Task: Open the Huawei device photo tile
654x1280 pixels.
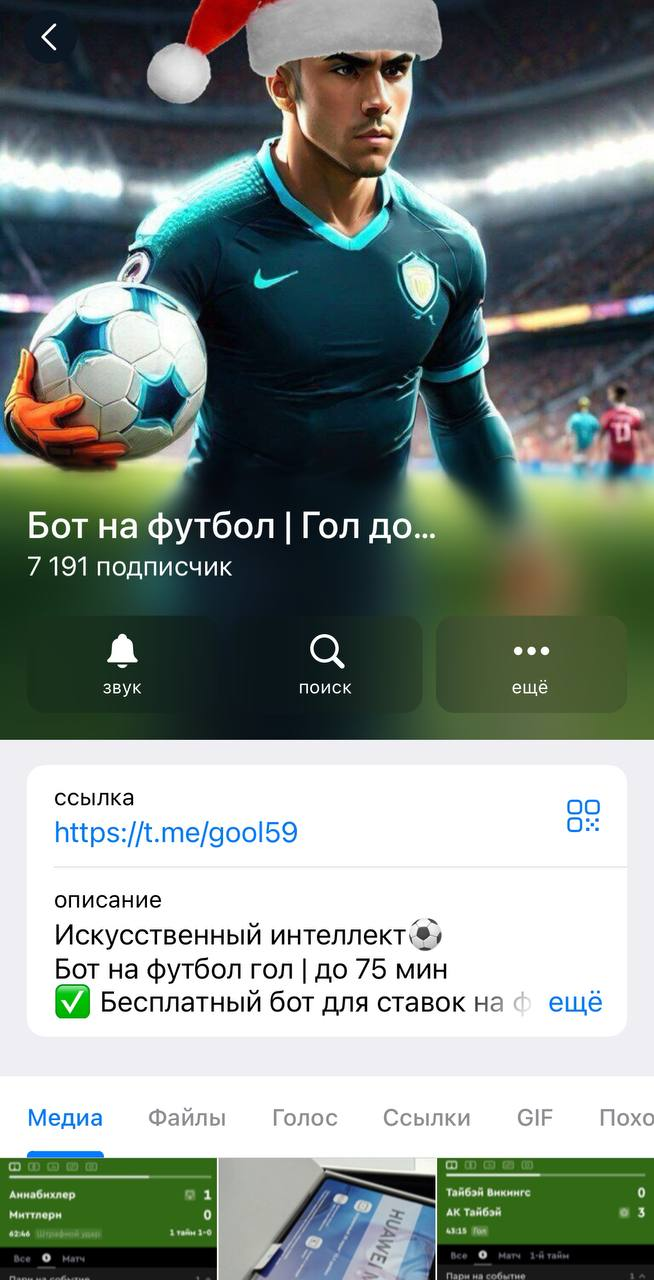Action: (x=327, y=1220)
